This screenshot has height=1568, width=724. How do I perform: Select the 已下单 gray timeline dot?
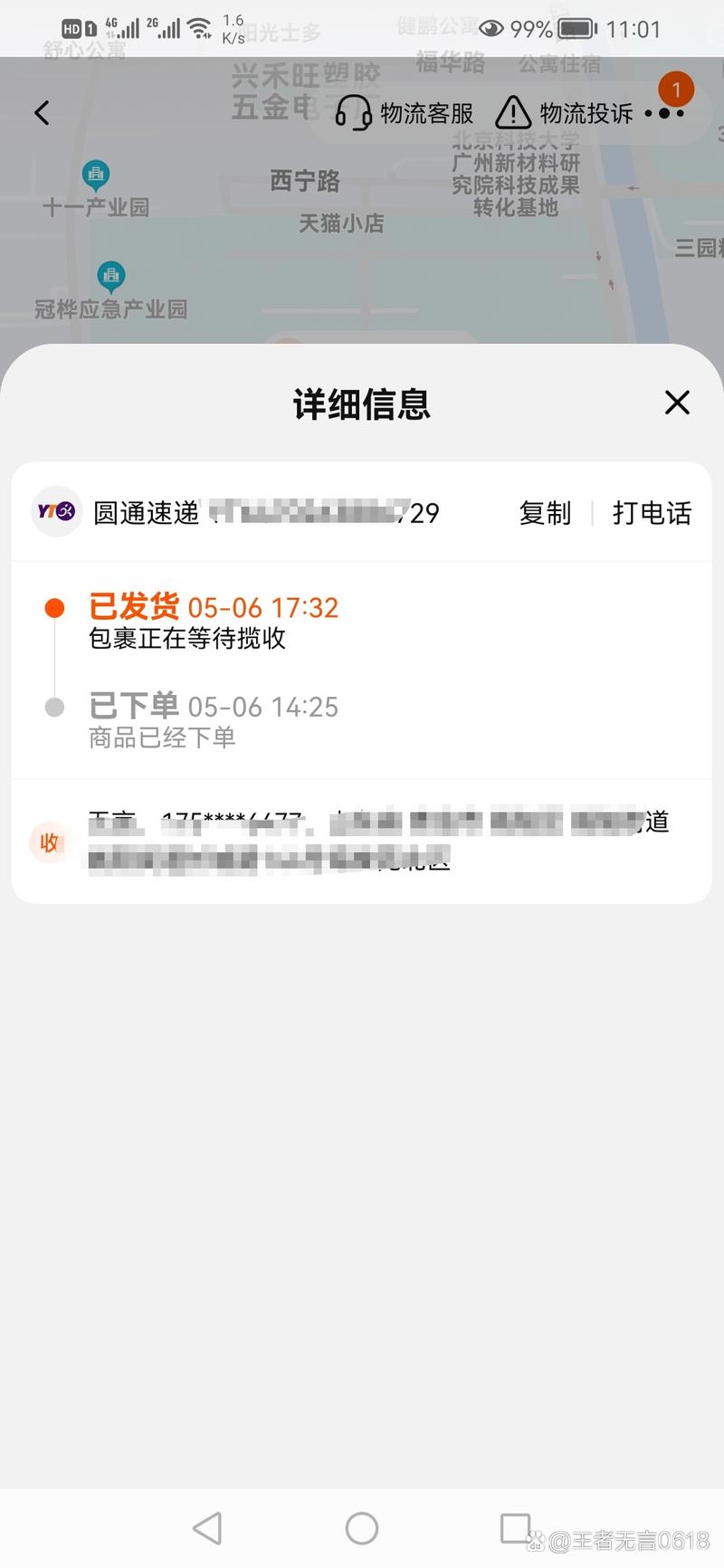[x=55, y=707]
